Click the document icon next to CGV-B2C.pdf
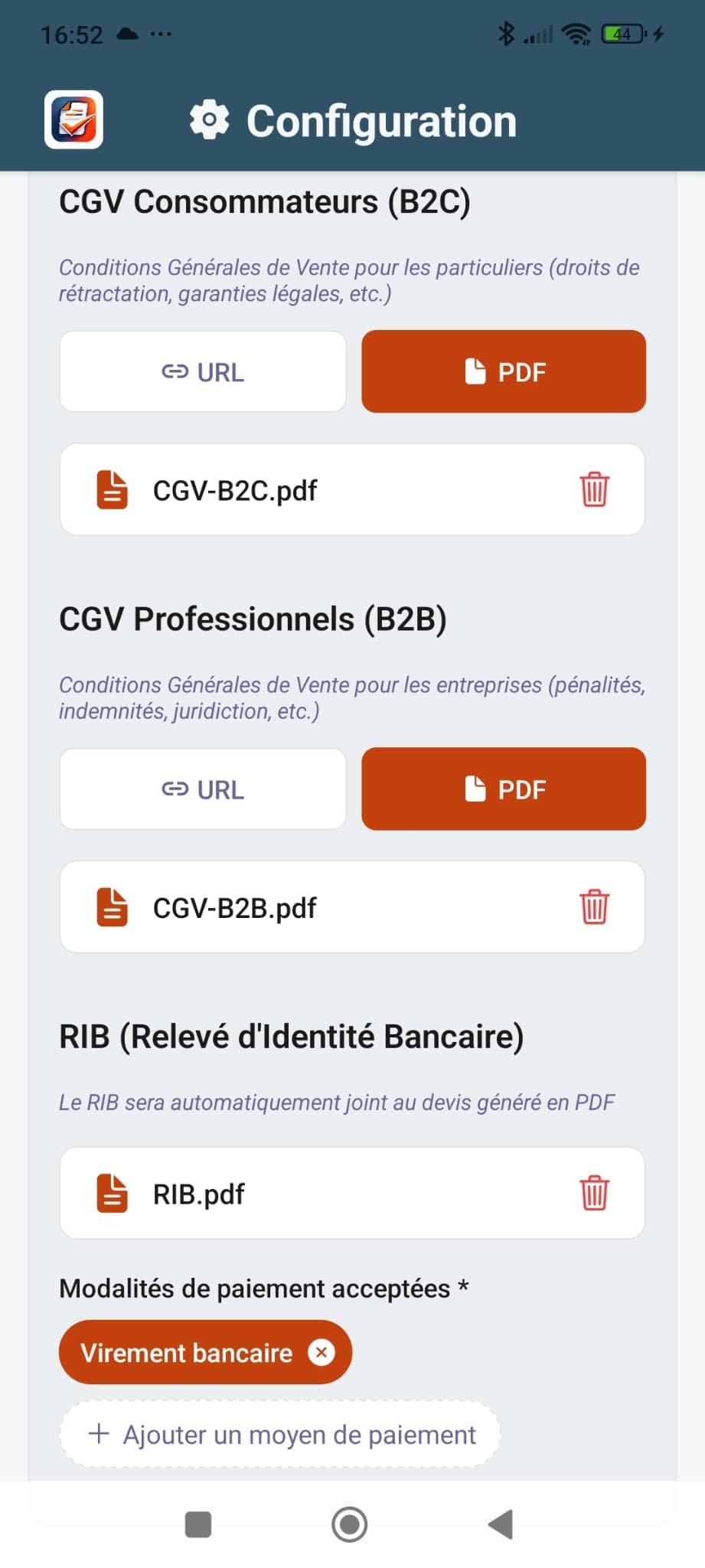Viewport: 705px width, 1568px height. point(110,490)
